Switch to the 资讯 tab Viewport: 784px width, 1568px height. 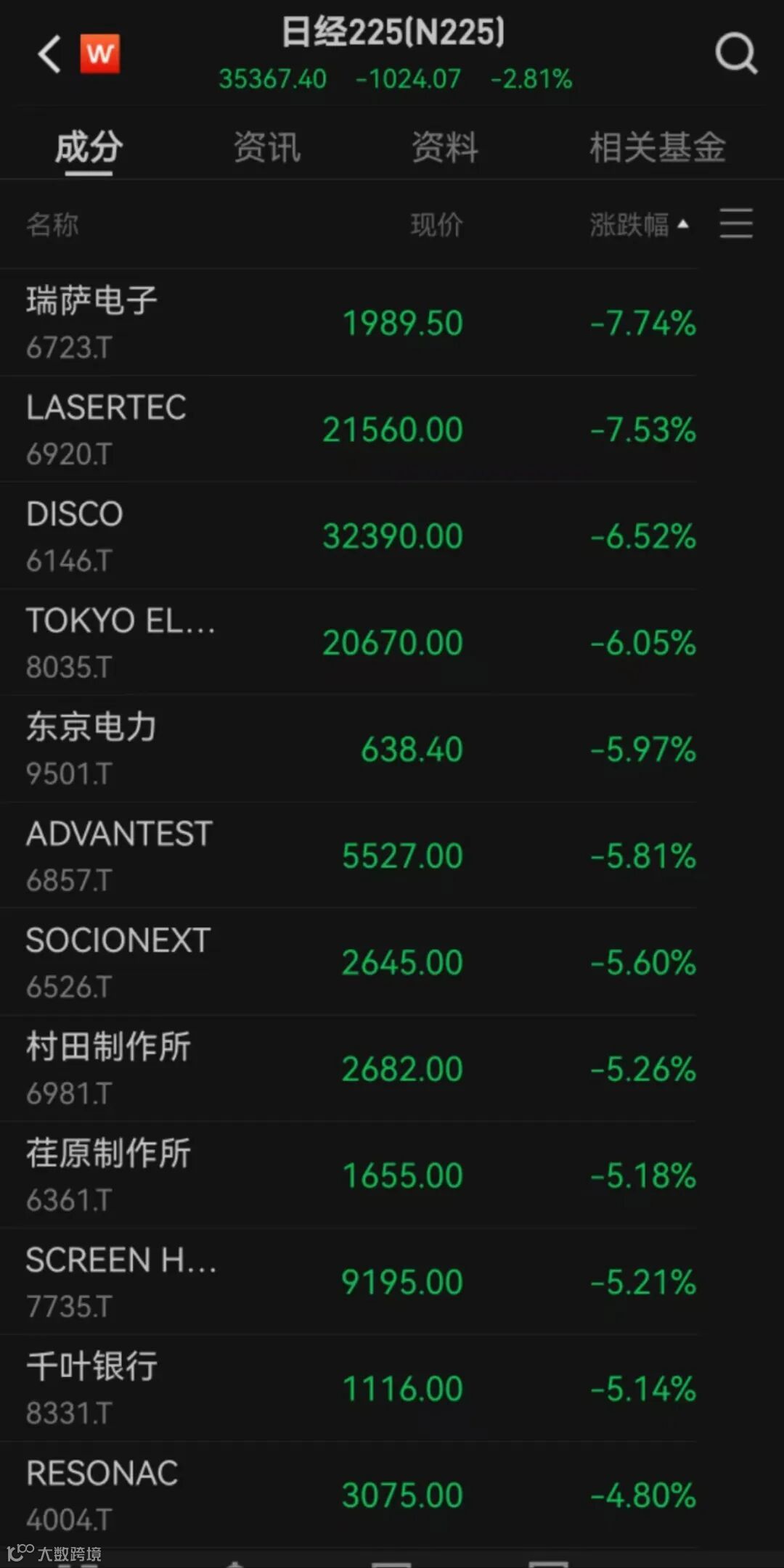tap(266, 147)
